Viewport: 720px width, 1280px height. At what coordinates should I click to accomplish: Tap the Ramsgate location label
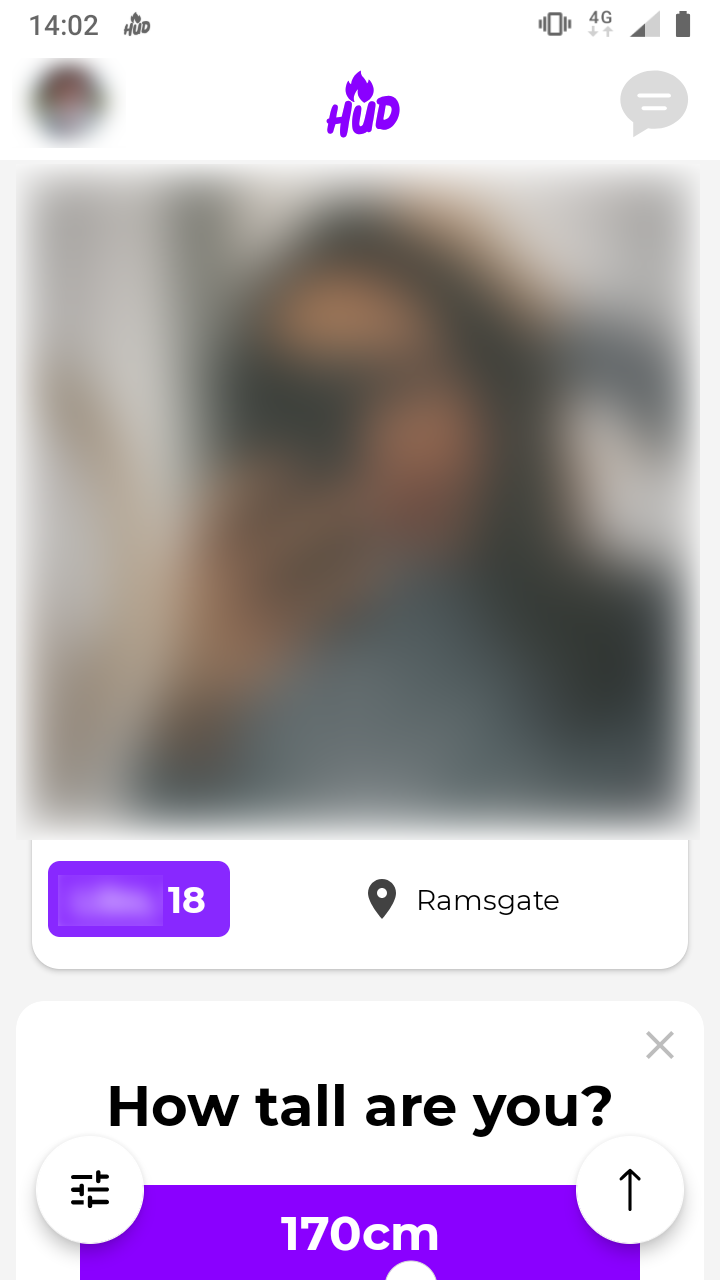coord(488,900)
